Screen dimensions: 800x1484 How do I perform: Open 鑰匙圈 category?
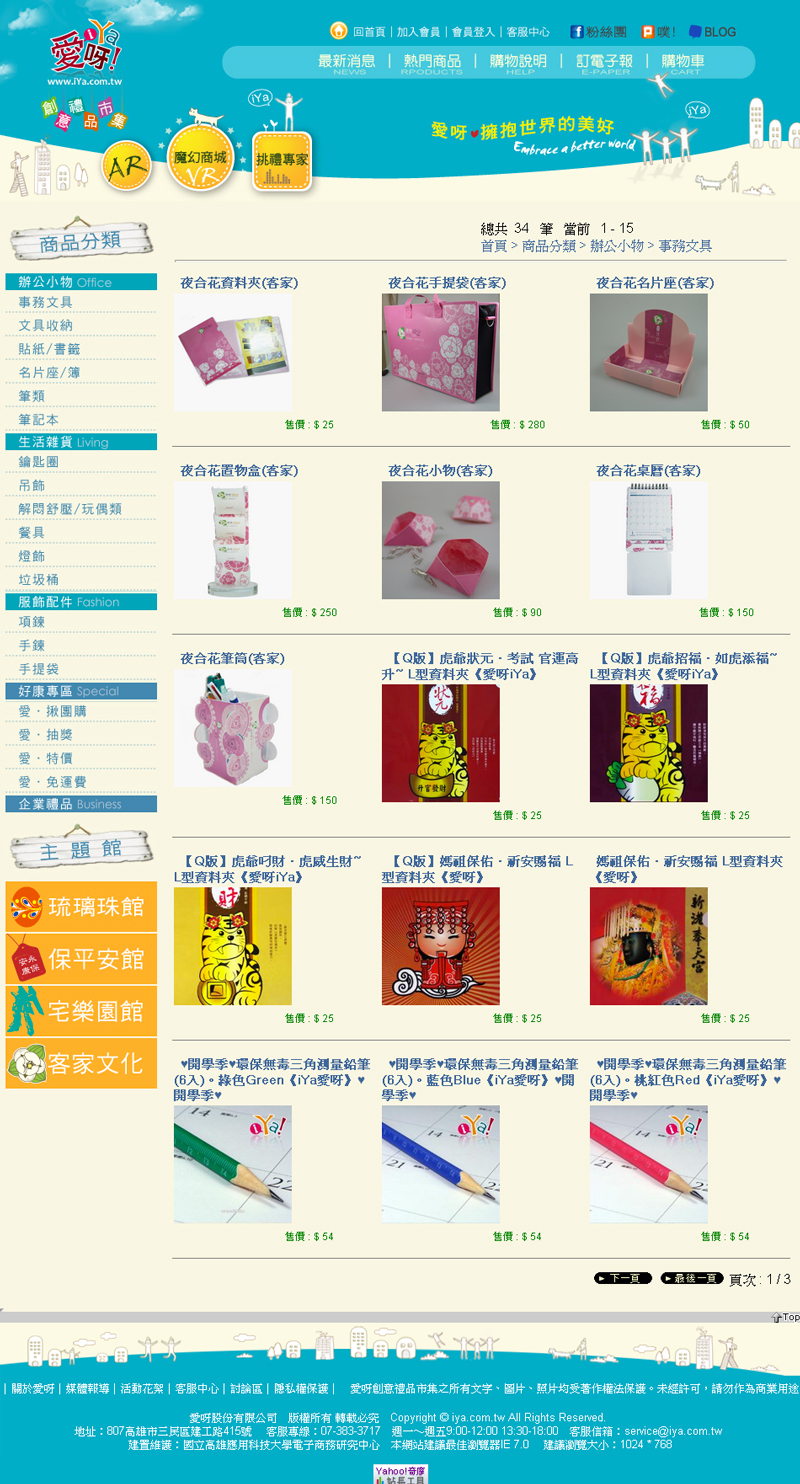coord(39,462)
